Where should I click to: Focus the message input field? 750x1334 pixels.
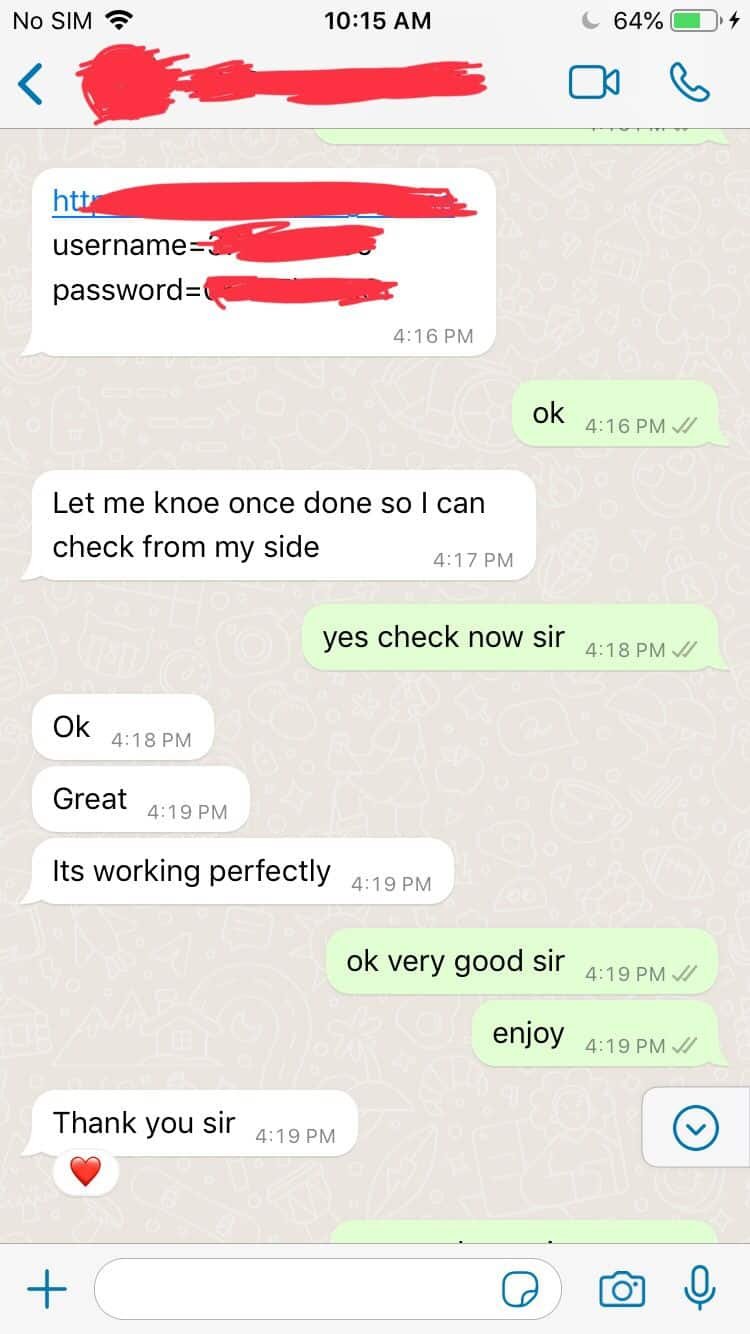coord(300,1290)
